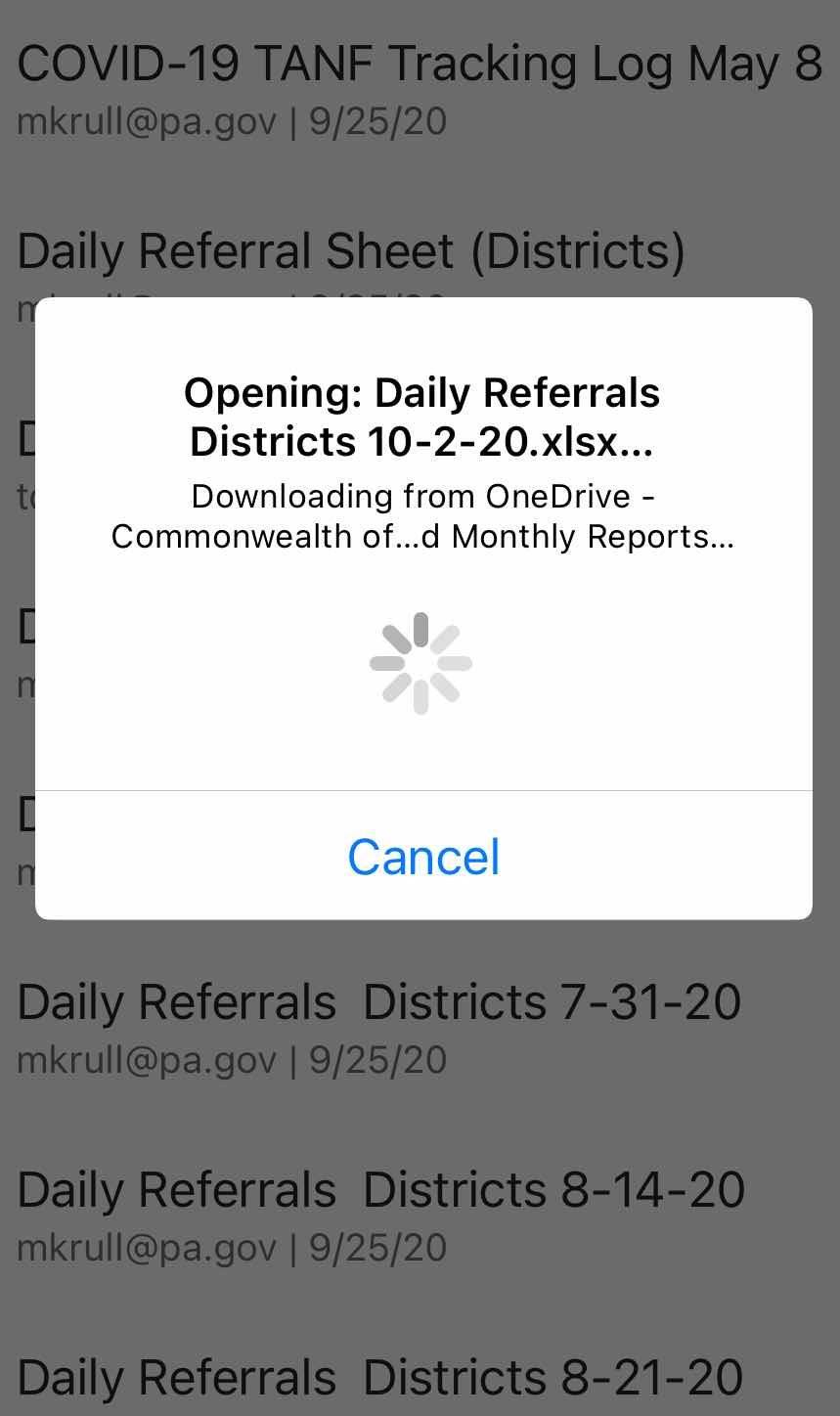Open Daily Referrals Districts 8-14-20
The image size is (840, 1416).
point(420,1217)
